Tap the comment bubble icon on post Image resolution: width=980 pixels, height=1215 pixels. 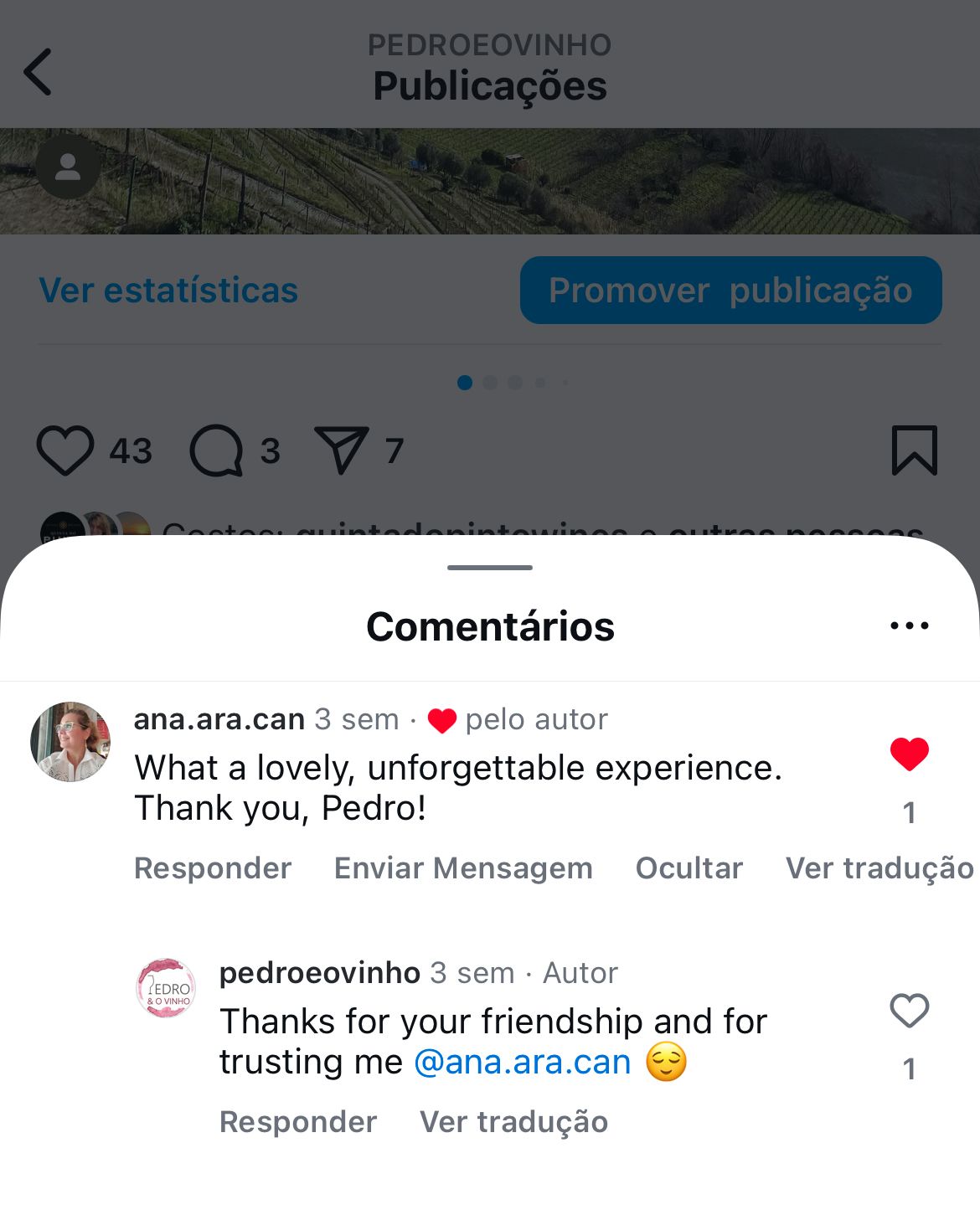(217, 450)
